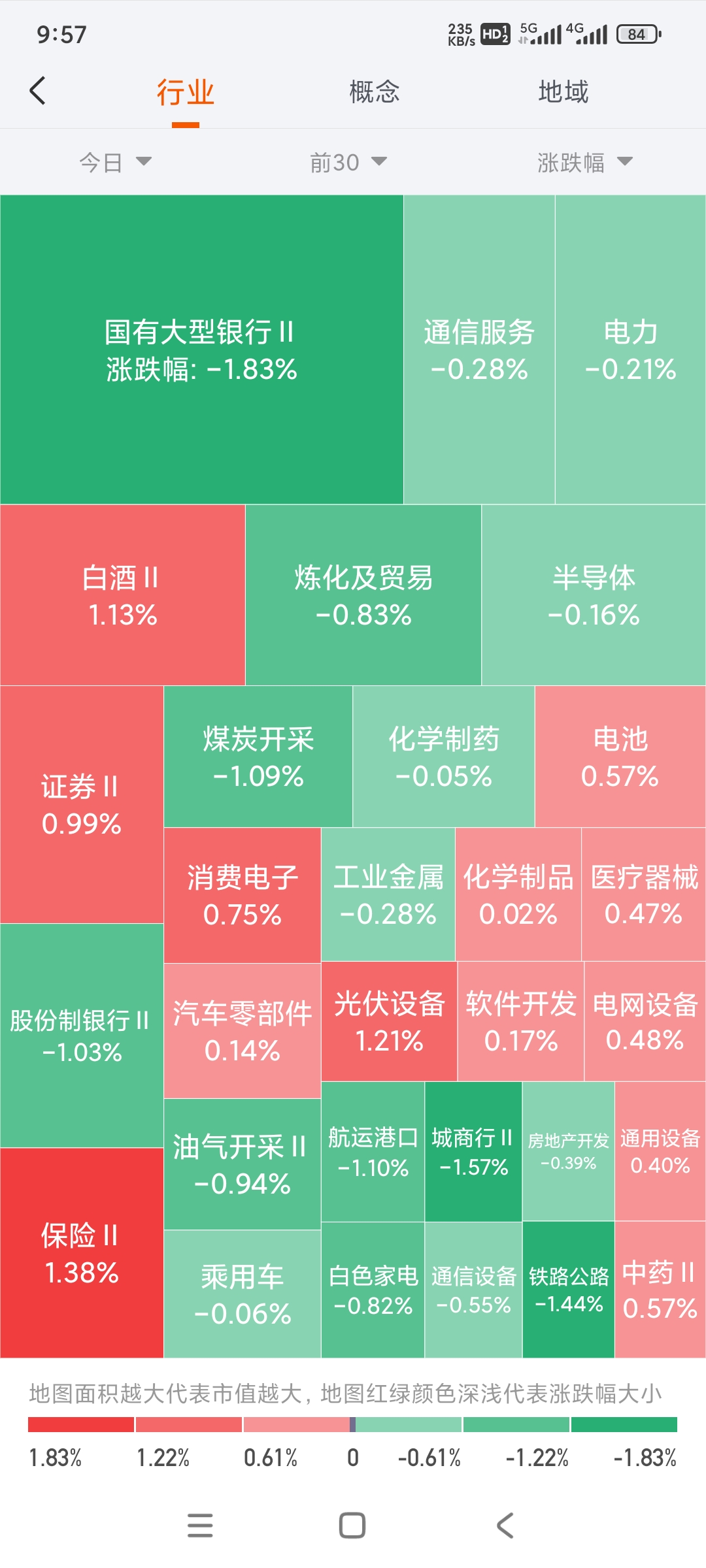View the 煤炭开采 sector tile
Screen dimensions: 706x1568
coord(258,757)
